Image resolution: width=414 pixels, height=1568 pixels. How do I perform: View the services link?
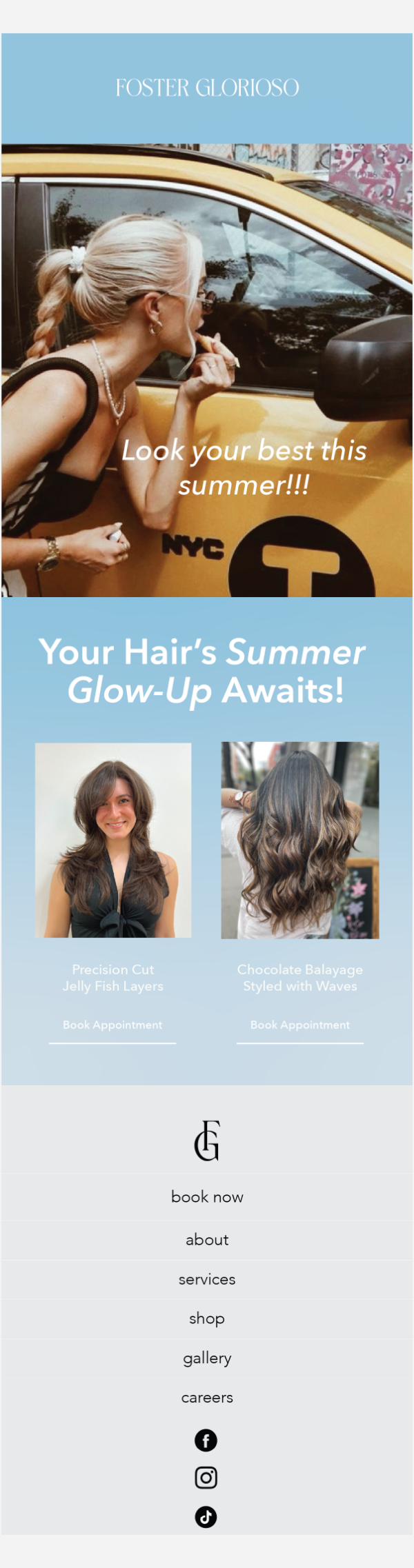pyautogui.click(x=207, y=1280)
